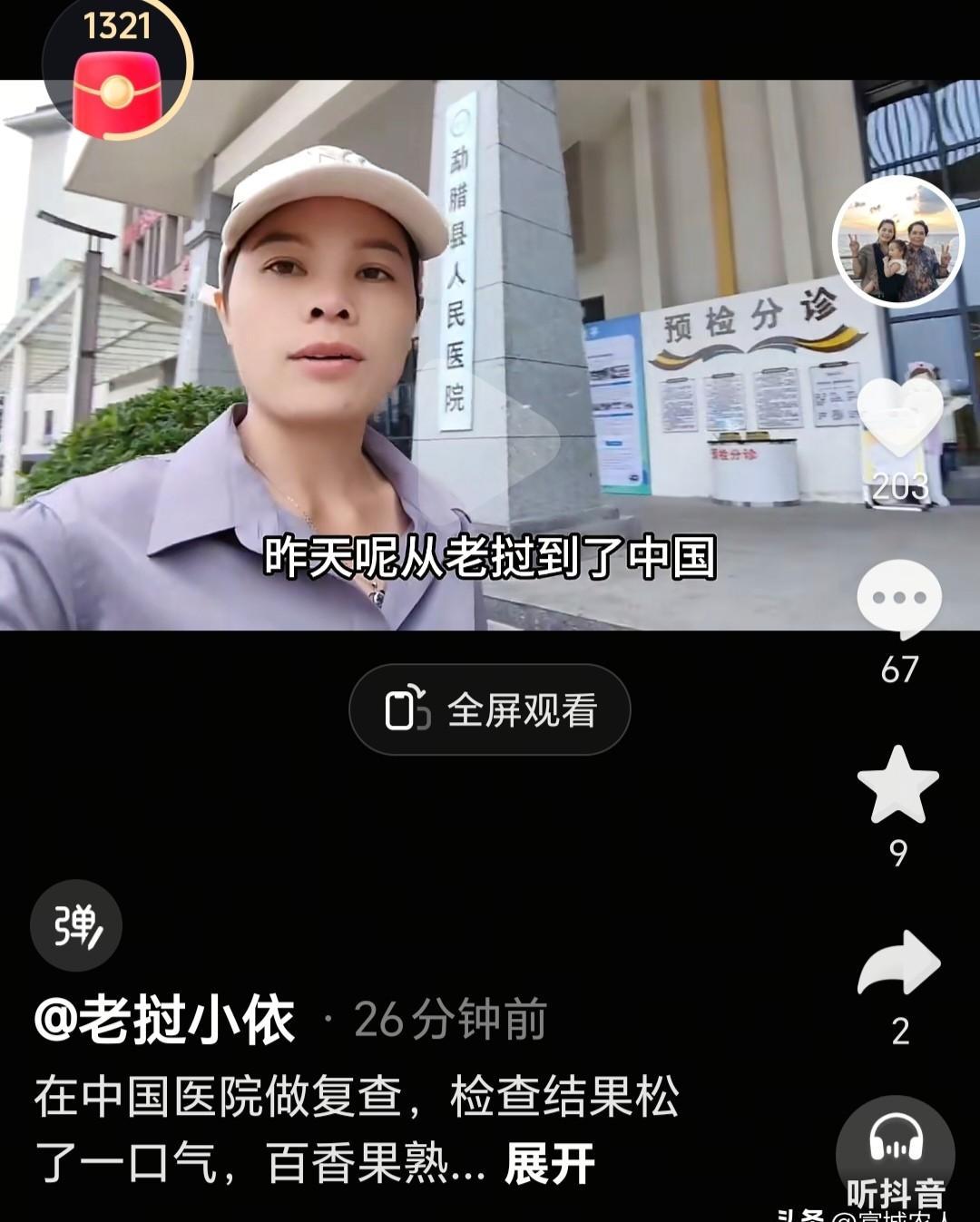Image resolution: width=980 pixels, height=1222 pixels.
Task: Click the 203 like counter
Action: coord(899,485)
